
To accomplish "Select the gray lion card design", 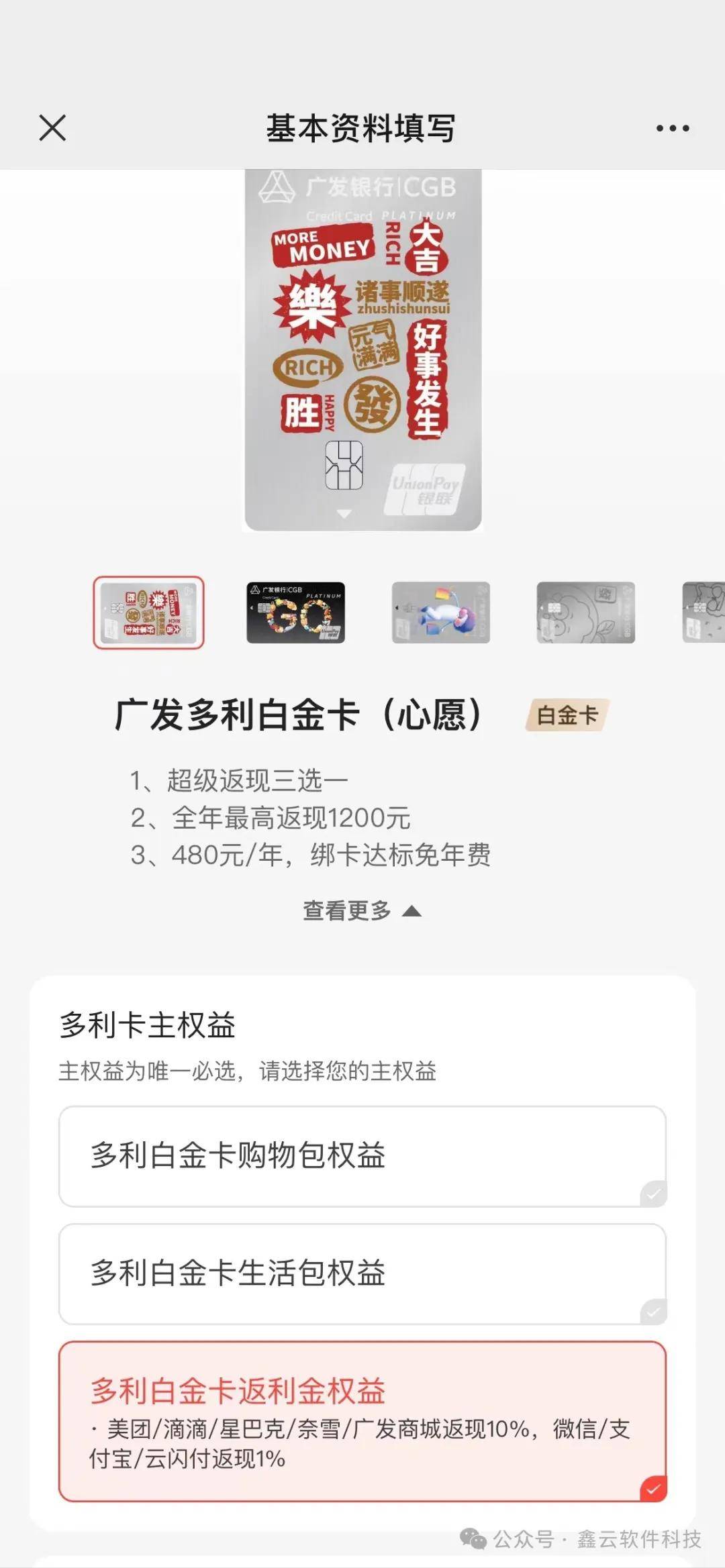I will click(x=585, y=613).
